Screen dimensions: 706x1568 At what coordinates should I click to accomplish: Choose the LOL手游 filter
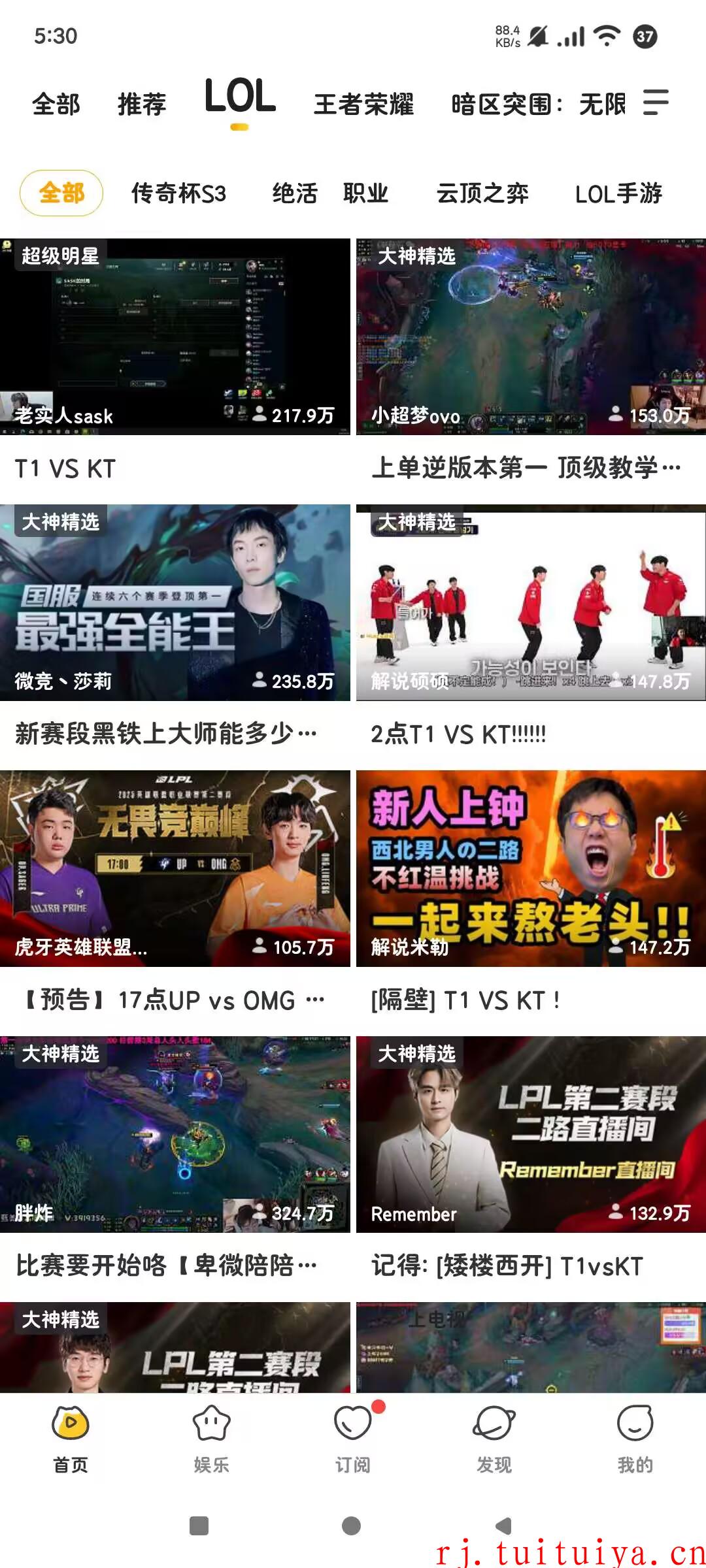[618, 193]
